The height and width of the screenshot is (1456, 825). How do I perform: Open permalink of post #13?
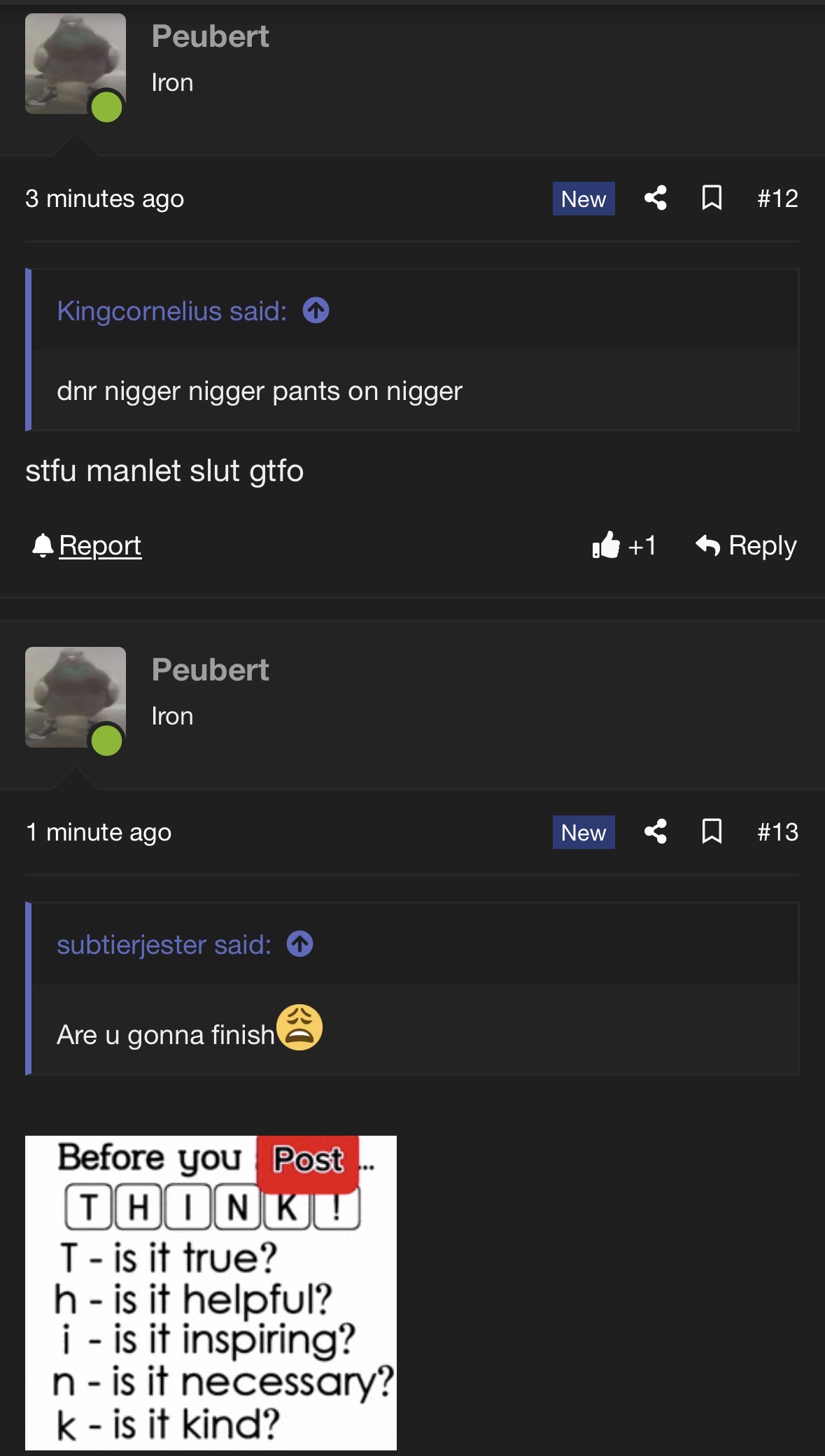coord(777,832)
